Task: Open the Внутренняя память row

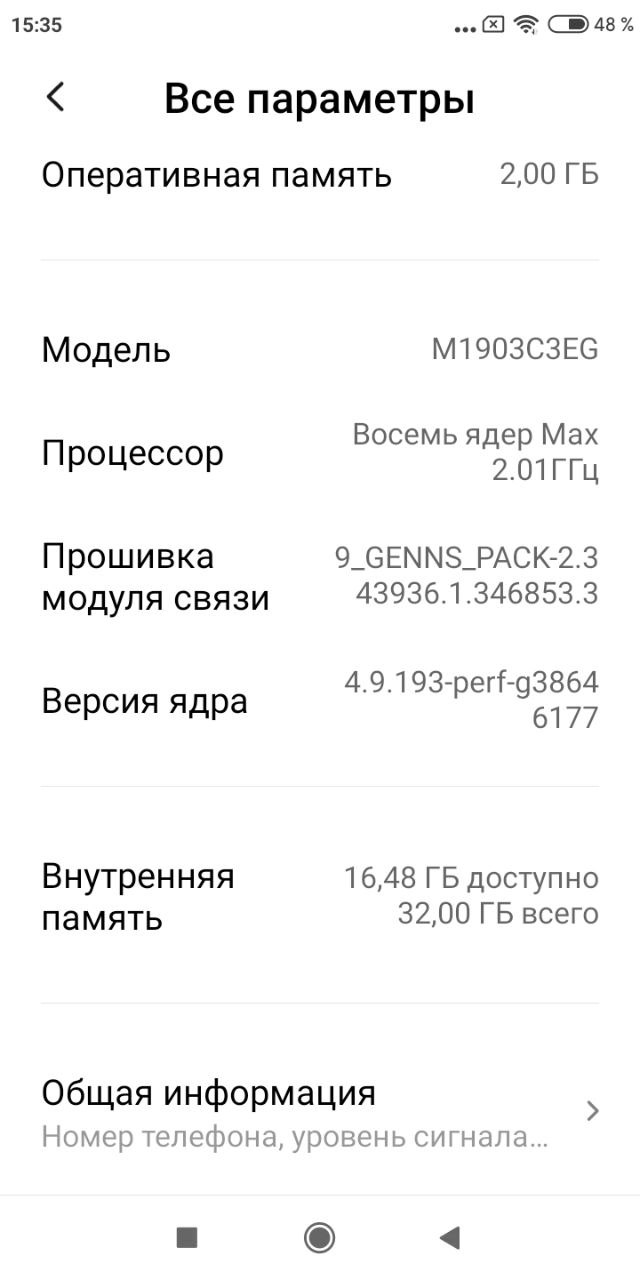Action: point(320,896)
